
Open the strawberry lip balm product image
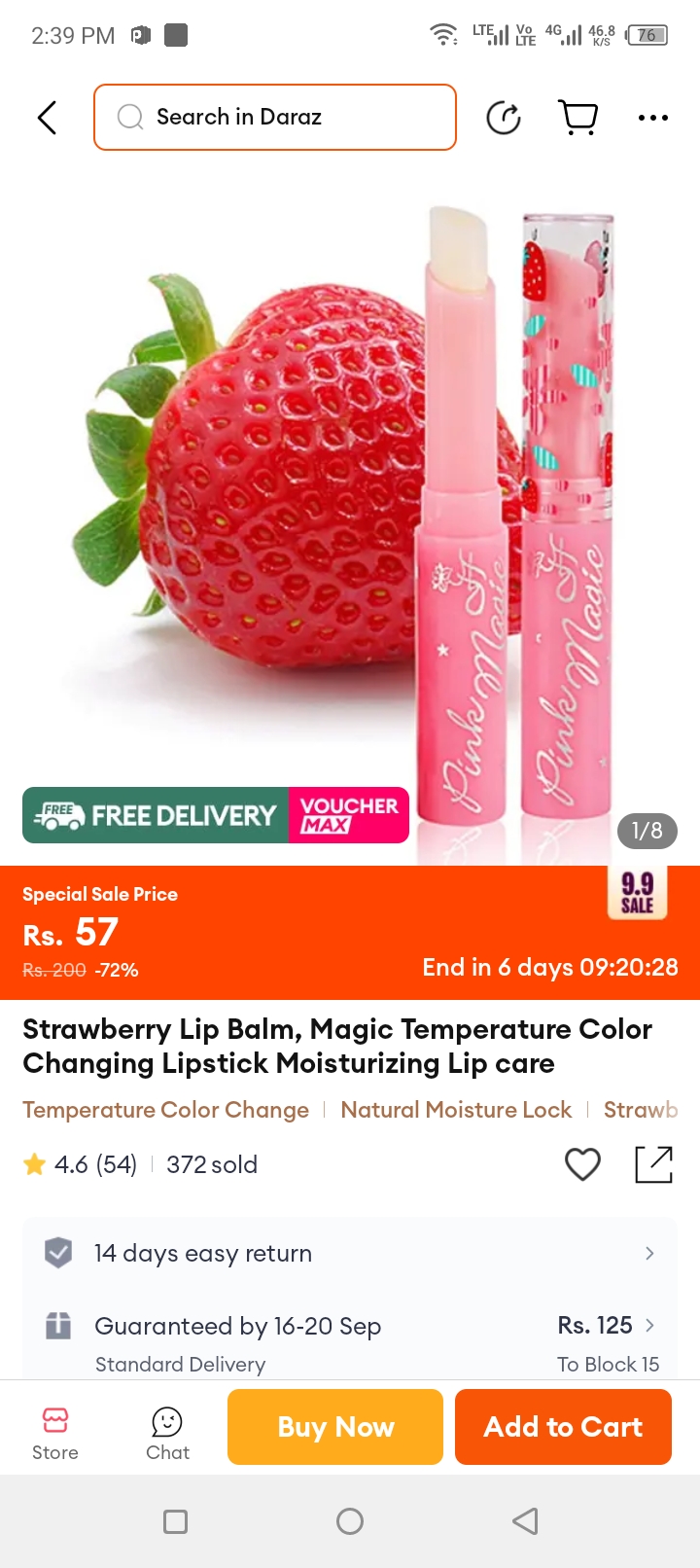point(350,506)
